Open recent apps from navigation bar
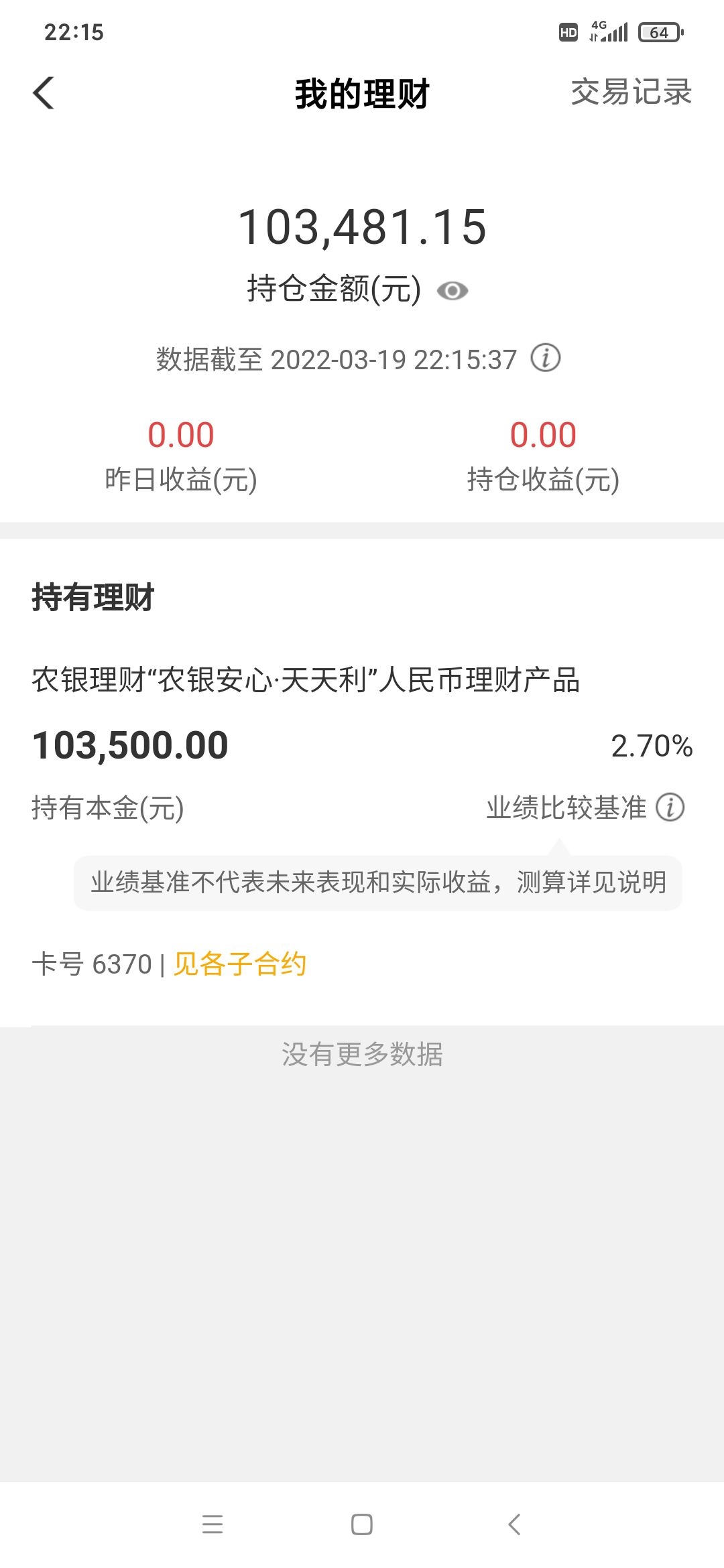 [213, 1524]
